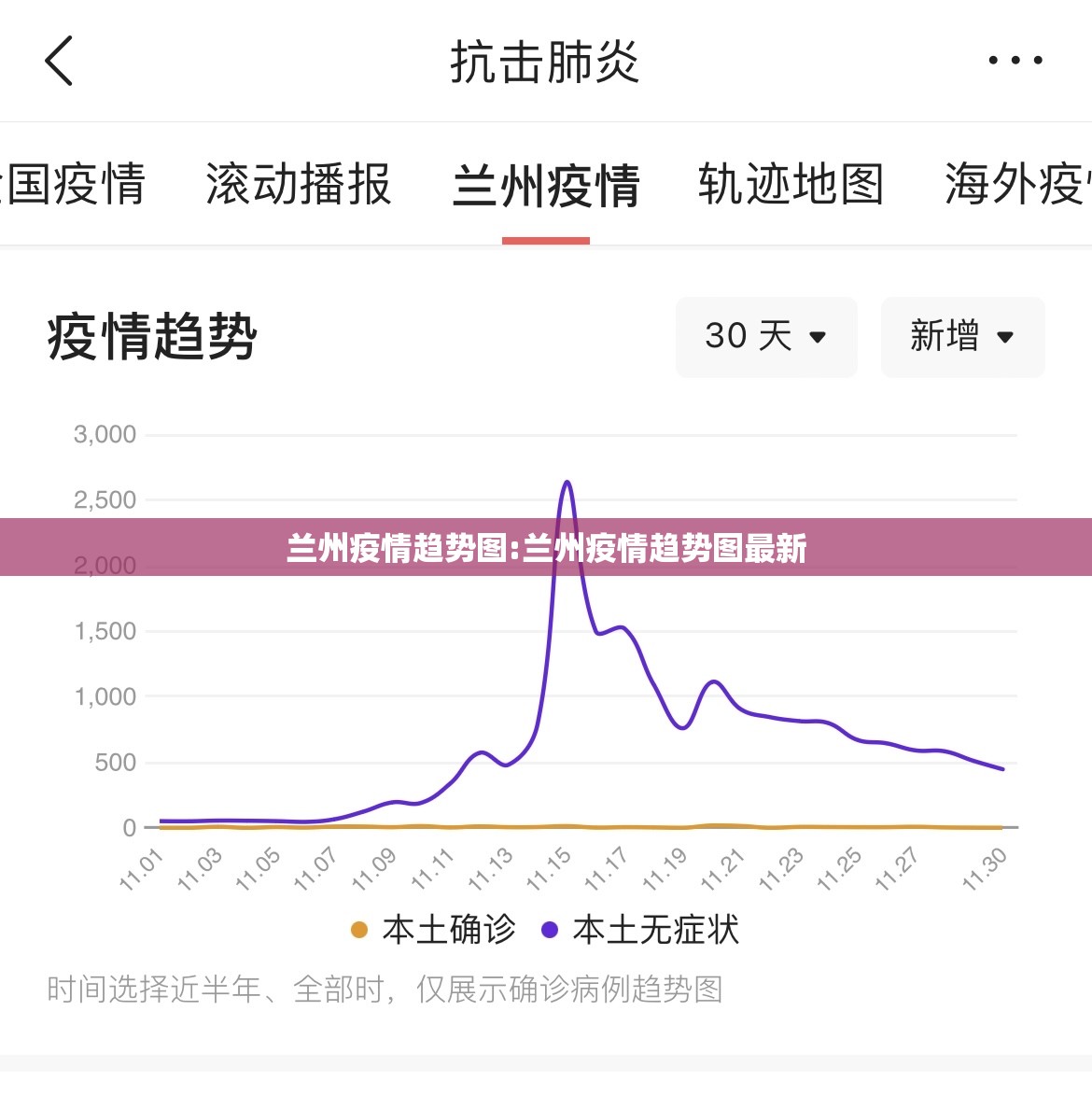This screenshot has width=1092, height=1095.
Task: Go back using the top-left arrow
Action: pos(59,62)
